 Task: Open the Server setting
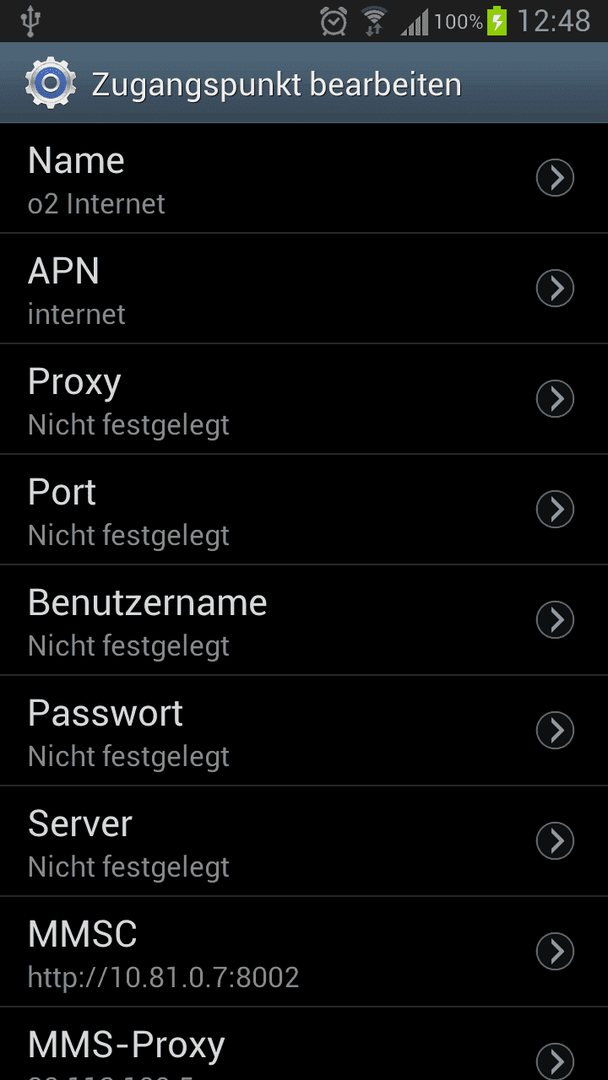tap(304, 841)
